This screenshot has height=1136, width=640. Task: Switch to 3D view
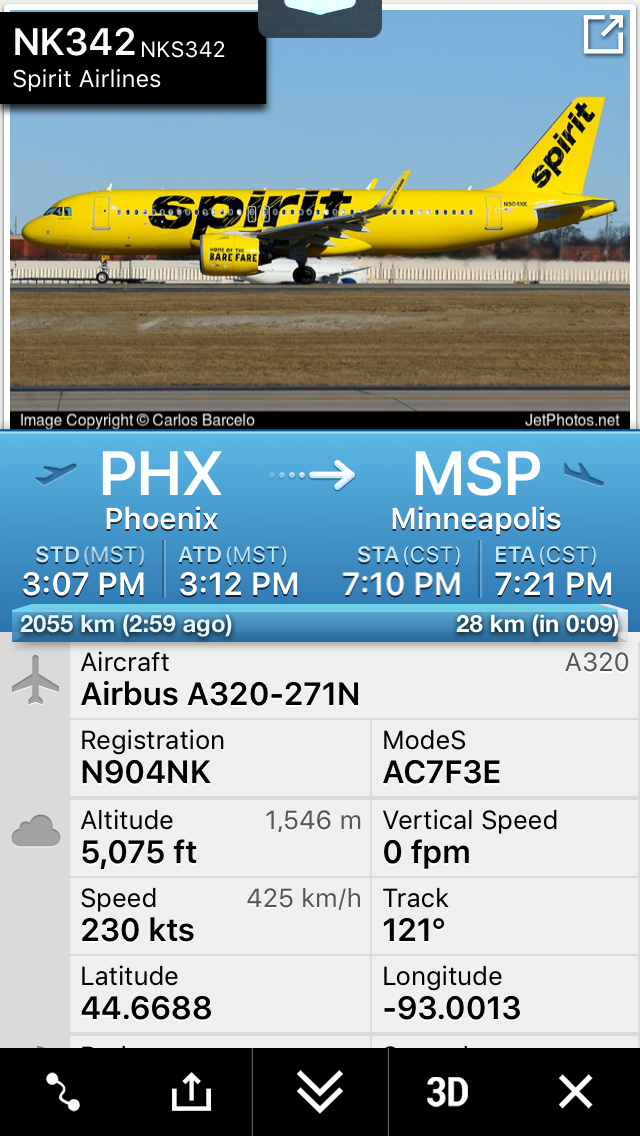click(x=447, y=1092)
